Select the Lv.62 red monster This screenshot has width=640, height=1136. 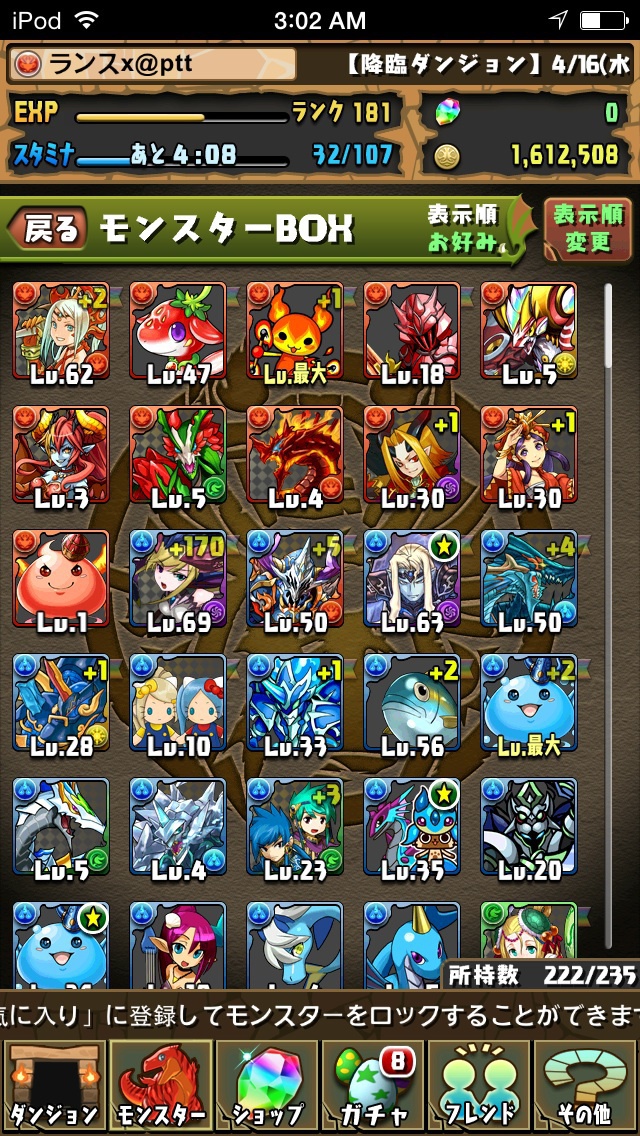coord(61,333)
